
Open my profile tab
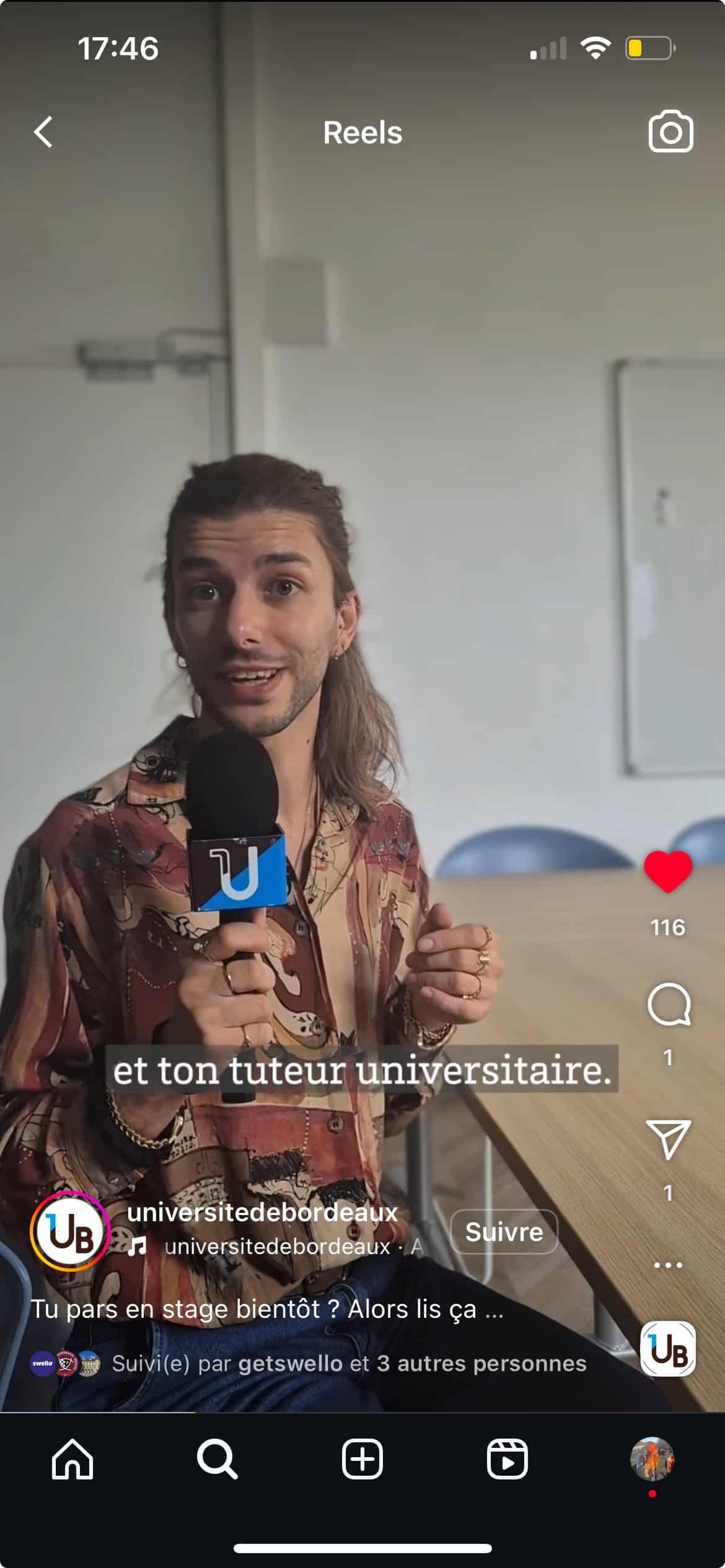(652, 1459)
